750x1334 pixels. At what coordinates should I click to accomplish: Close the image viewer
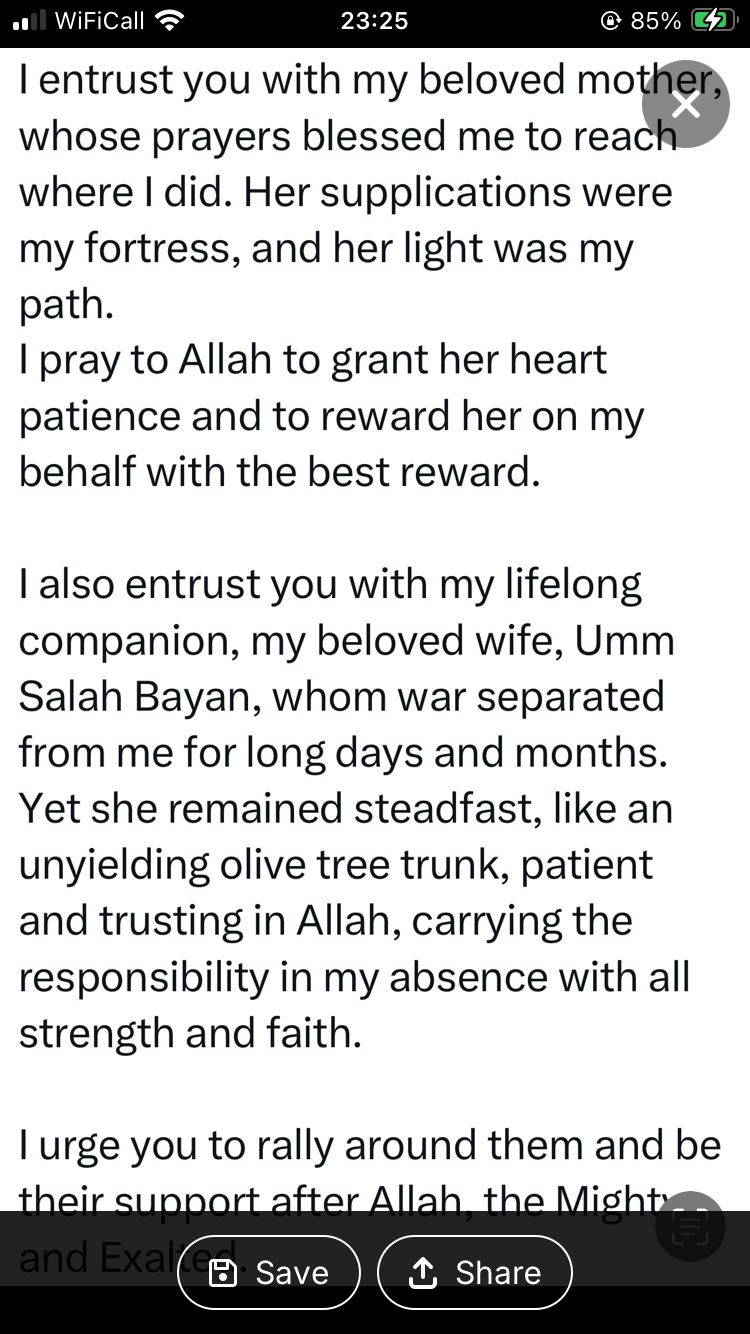686,104
